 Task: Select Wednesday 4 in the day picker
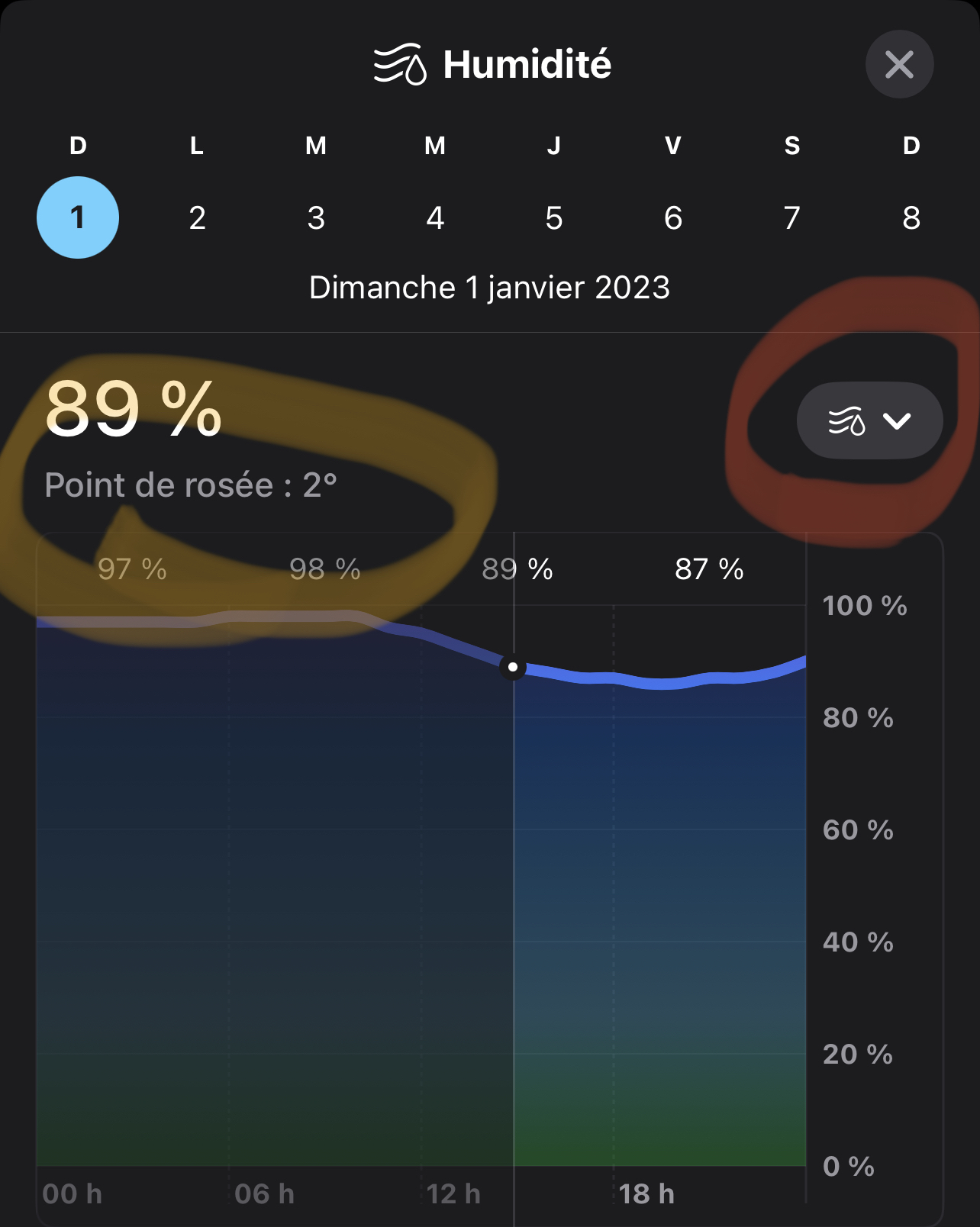click(435, 218)
